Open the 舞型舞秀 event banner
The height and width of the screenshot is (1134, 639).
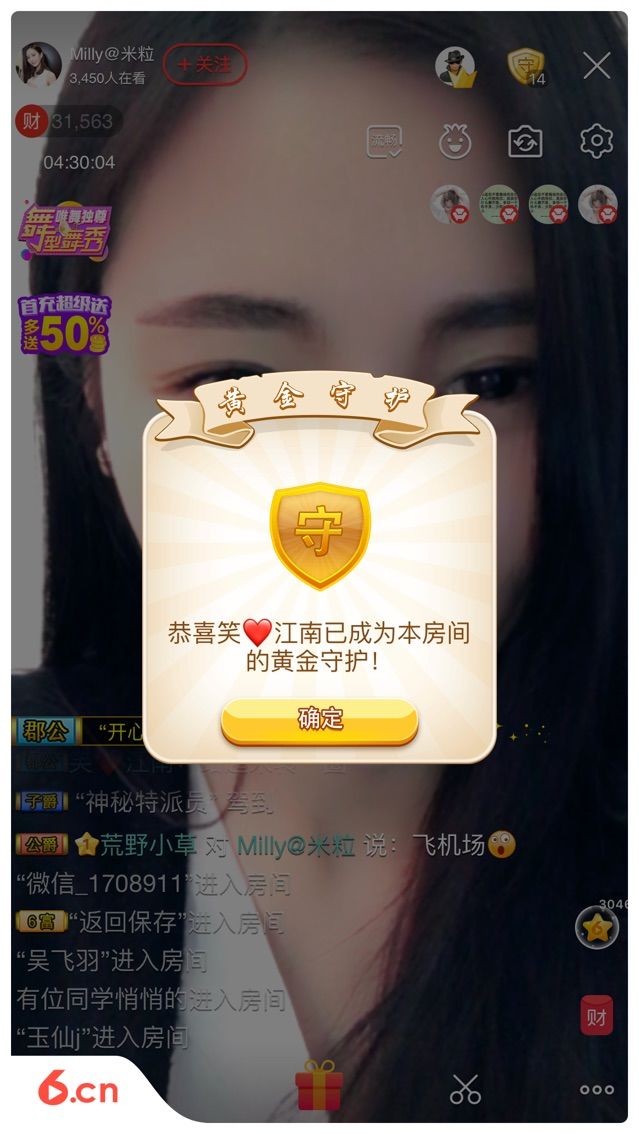pos(64,232)
